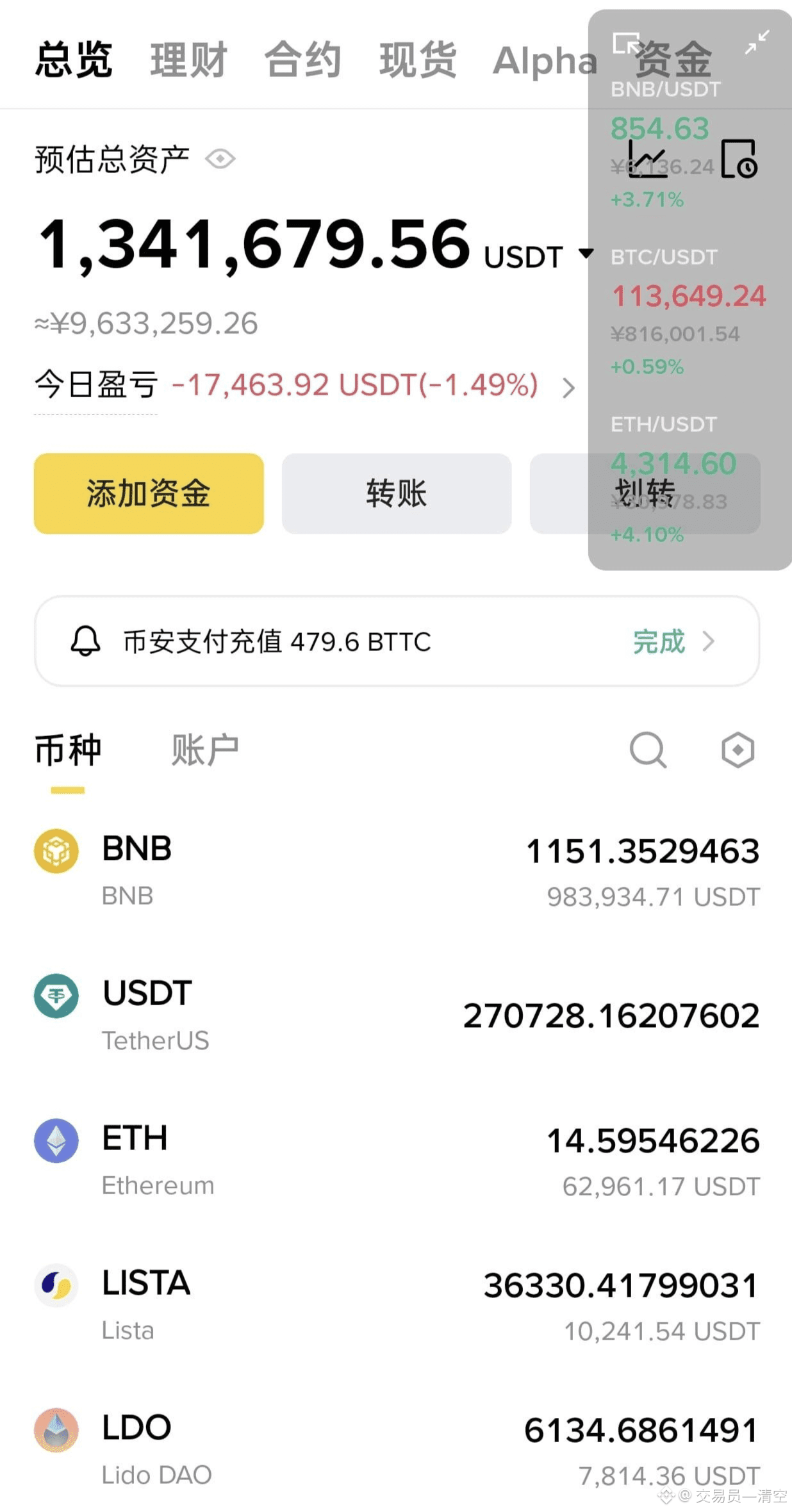Open the BNB holding details
Screen dimensions: 792x1512
[397, 870]
